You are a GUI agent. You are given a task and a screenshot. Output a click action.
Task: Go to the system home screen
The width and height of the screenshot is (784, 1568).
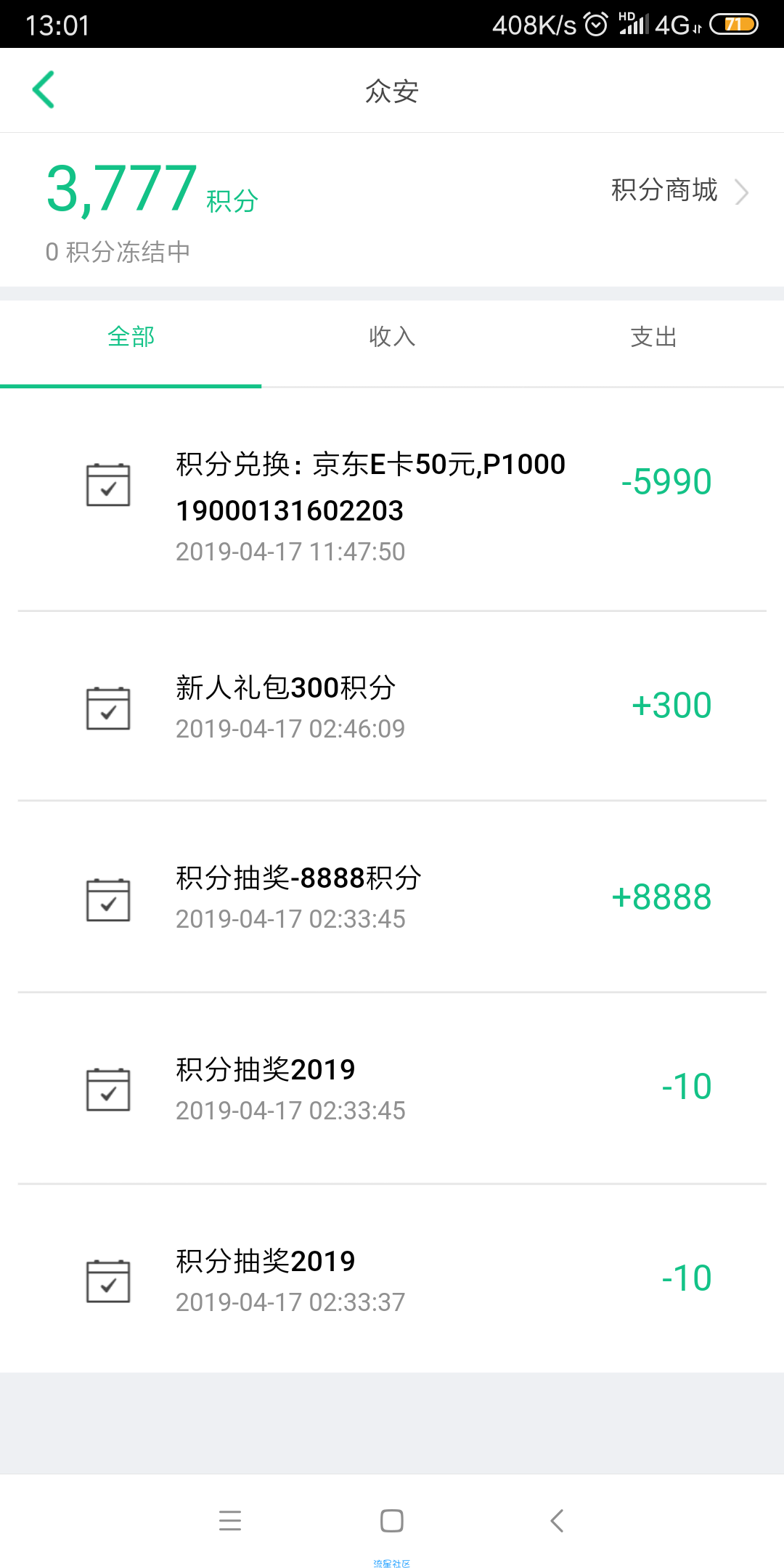pyautogui.click(x=392, y=1520)
